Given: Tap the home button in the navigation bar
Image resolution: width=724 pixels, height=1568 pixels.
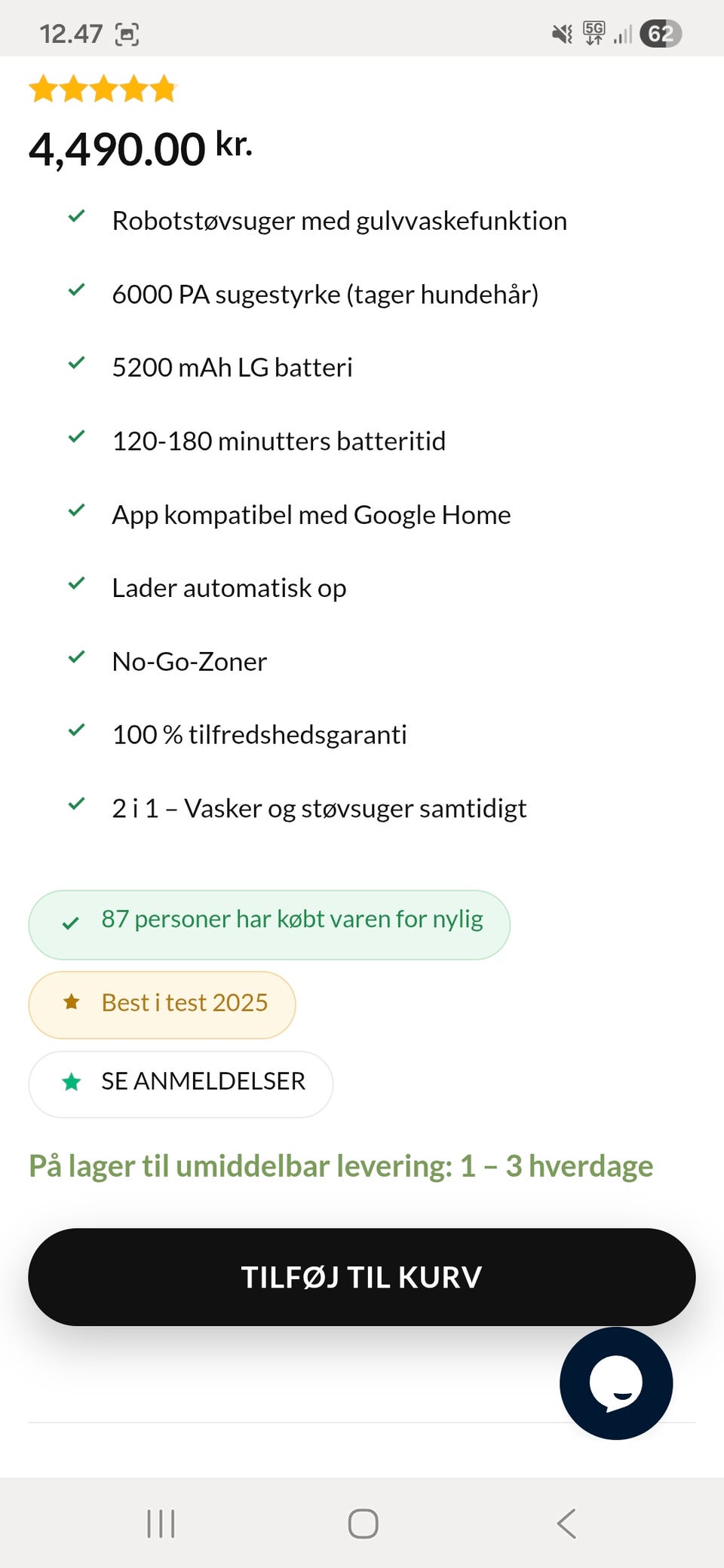Looking at the screenshot, I should click(362, 1523).
